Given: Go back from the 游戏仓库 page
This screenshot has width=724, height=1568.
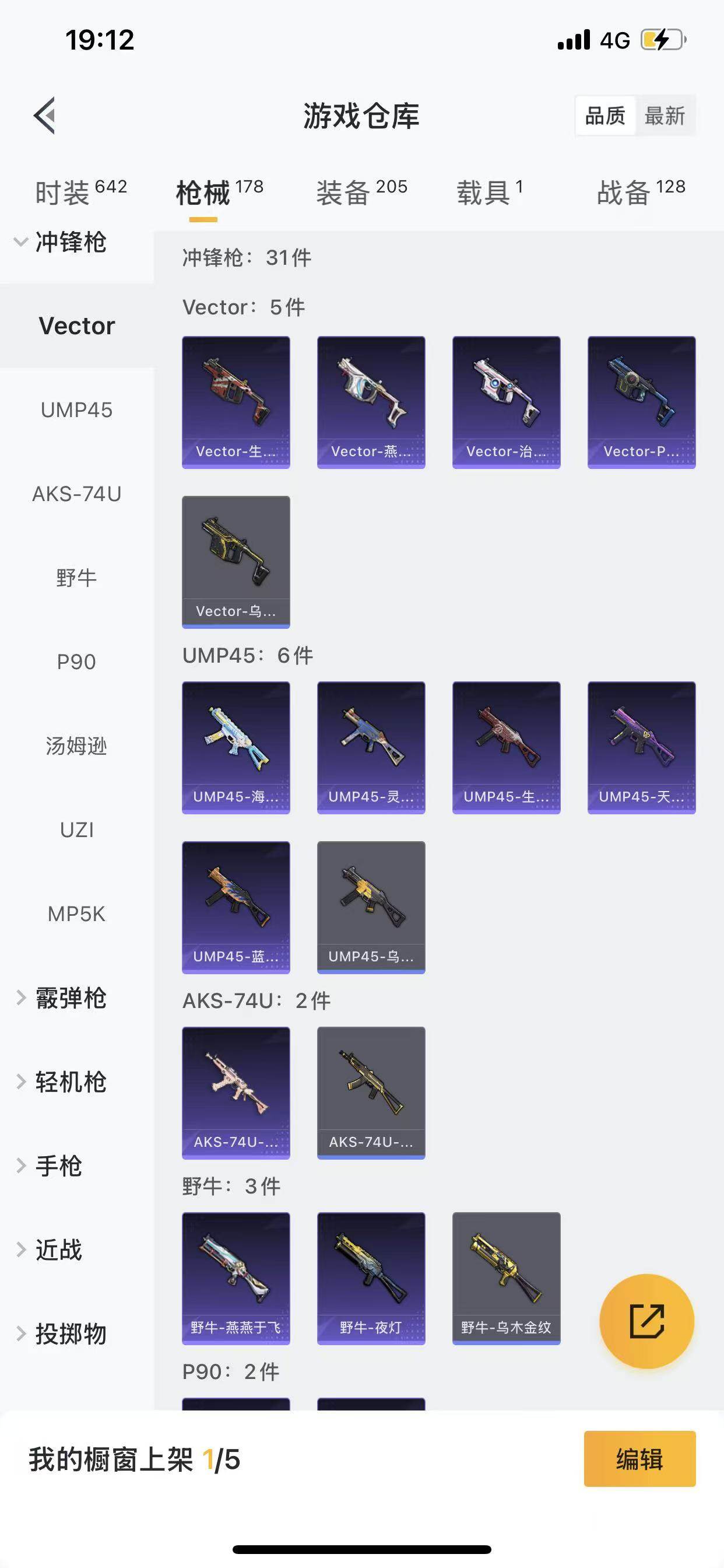Looking at the screenshot, I should pyautogui.click(x=44, y=115).
